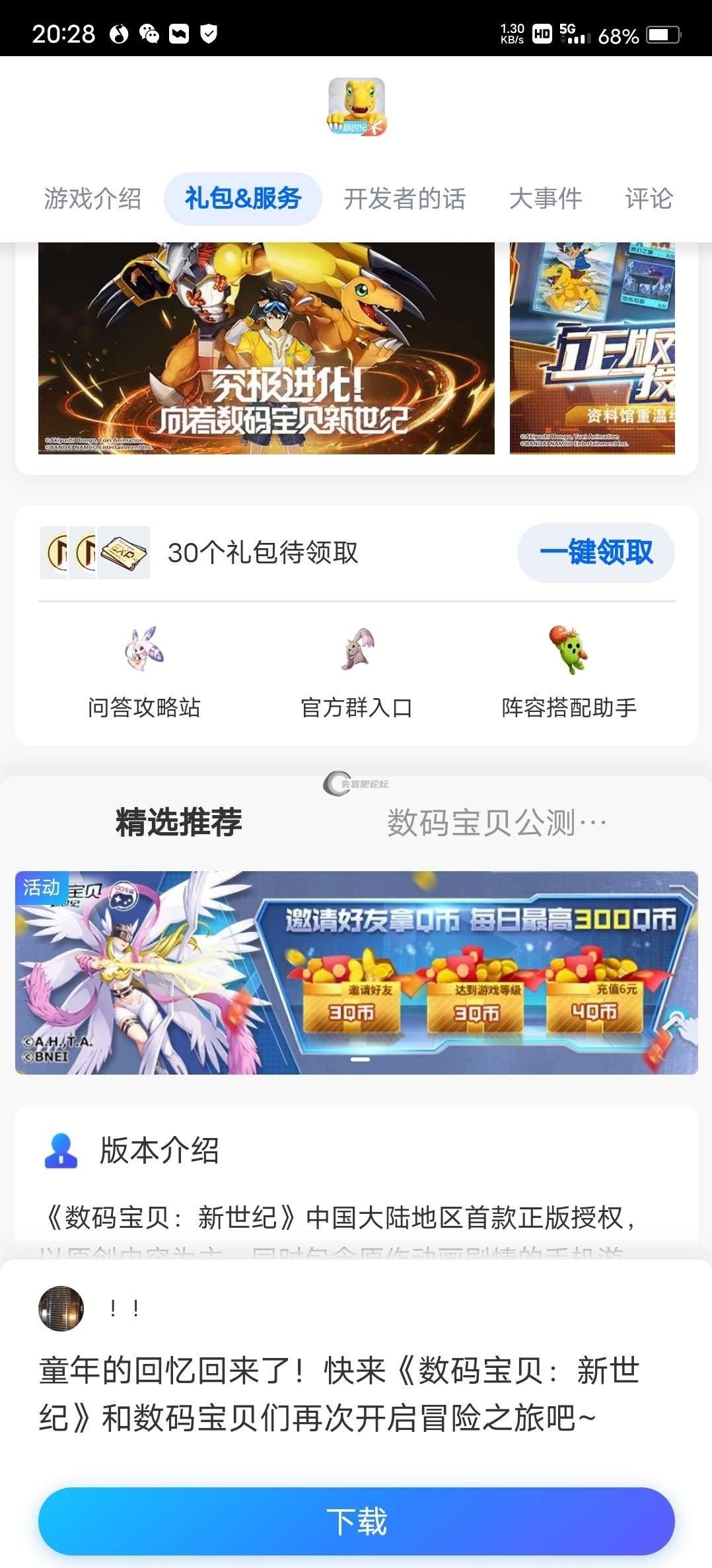The width and height of the screenshot is (712, 1568).
Task: View the 正版授权 screenshot
Action: pyautogui.click(x=592, y=348)
